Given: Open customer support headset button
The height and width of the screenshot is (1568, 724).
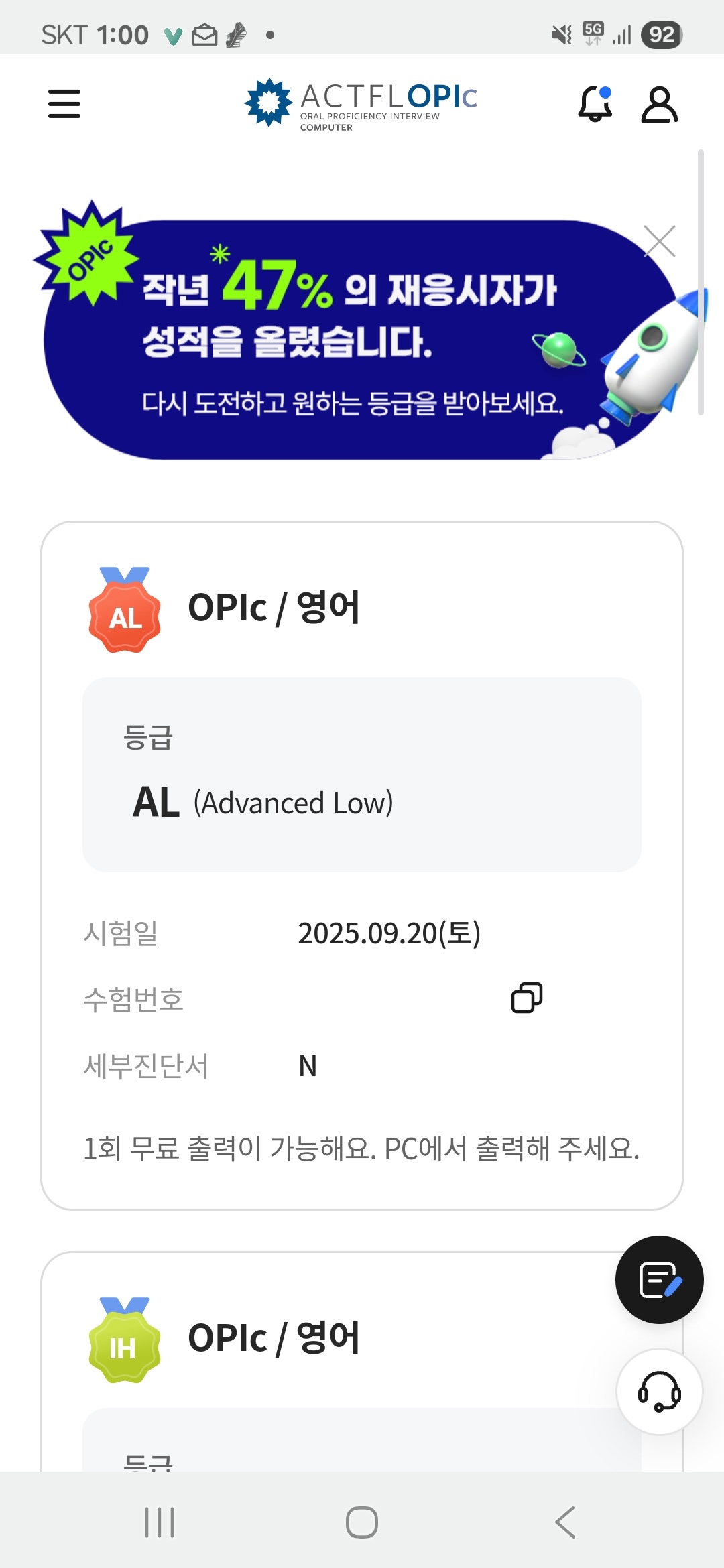Looking at the screenshot, I should point(660,1392).
